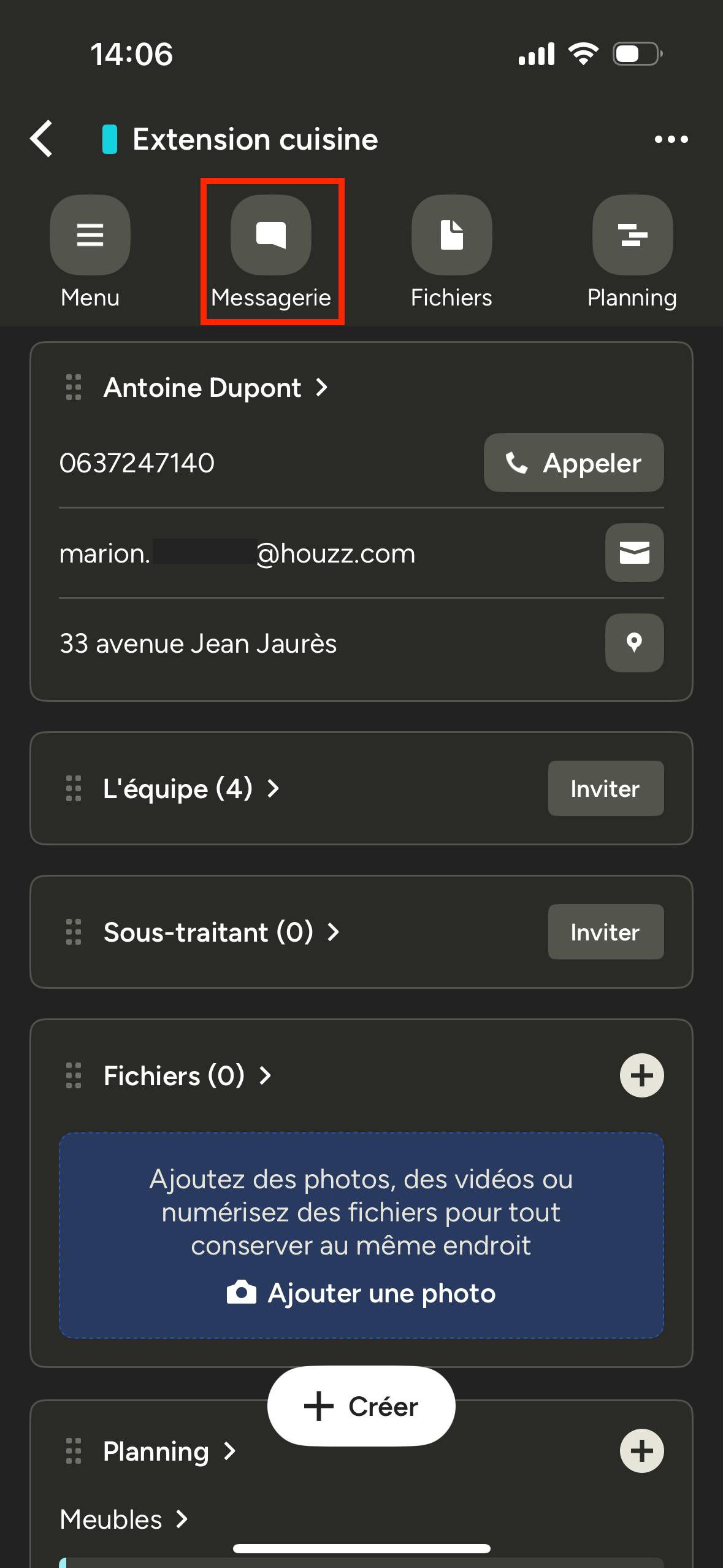Viewport: 723px width, 1568px height.
Task: Add a Planning item with plus
Action: [x=641, y=1451]
